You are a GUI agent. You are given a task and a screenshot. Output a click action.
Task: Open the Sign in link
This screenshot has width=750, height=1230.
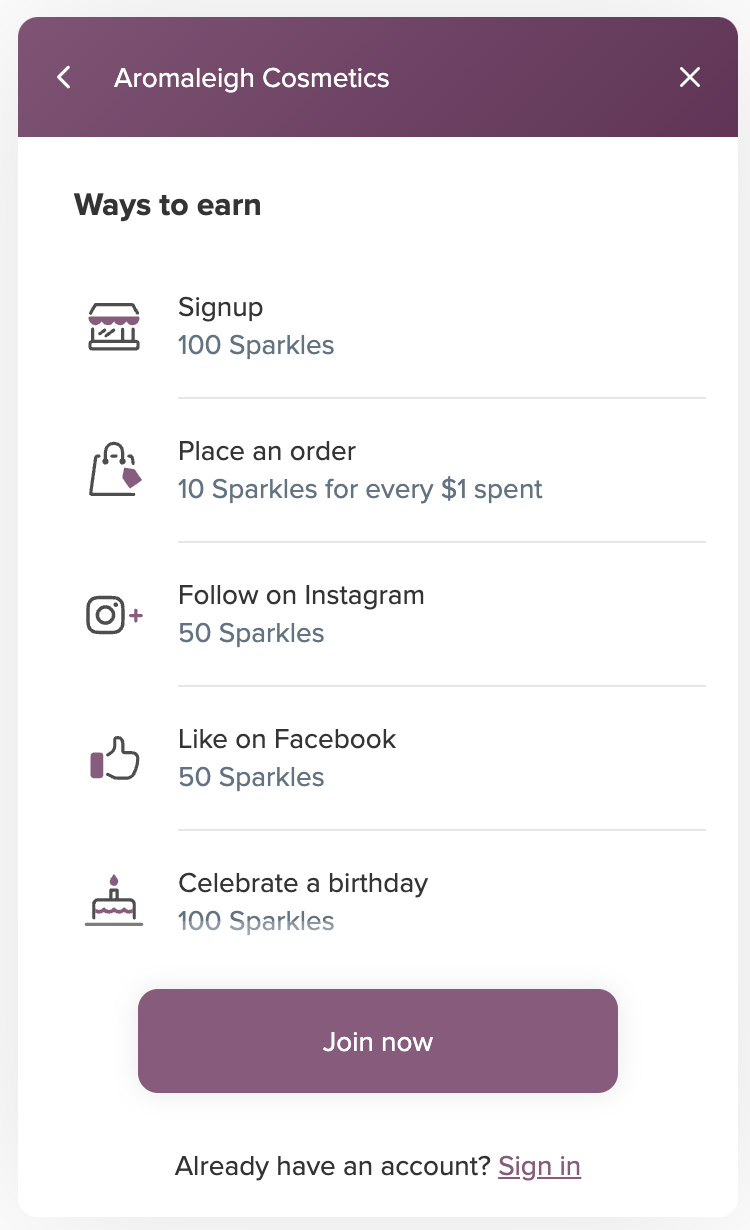tap(540, 1166)
